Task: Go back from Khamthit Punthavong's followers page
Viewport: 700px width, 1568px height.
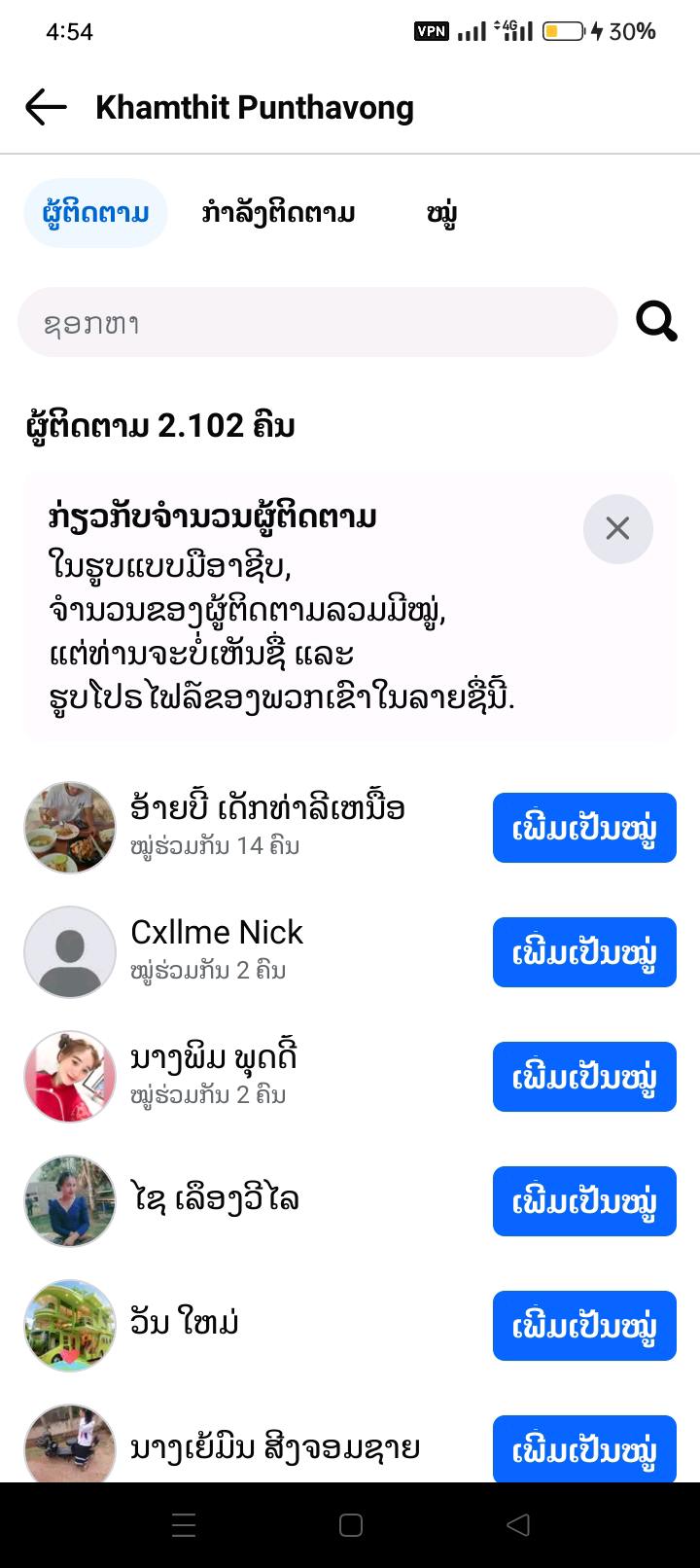Action: coord(46,107)
